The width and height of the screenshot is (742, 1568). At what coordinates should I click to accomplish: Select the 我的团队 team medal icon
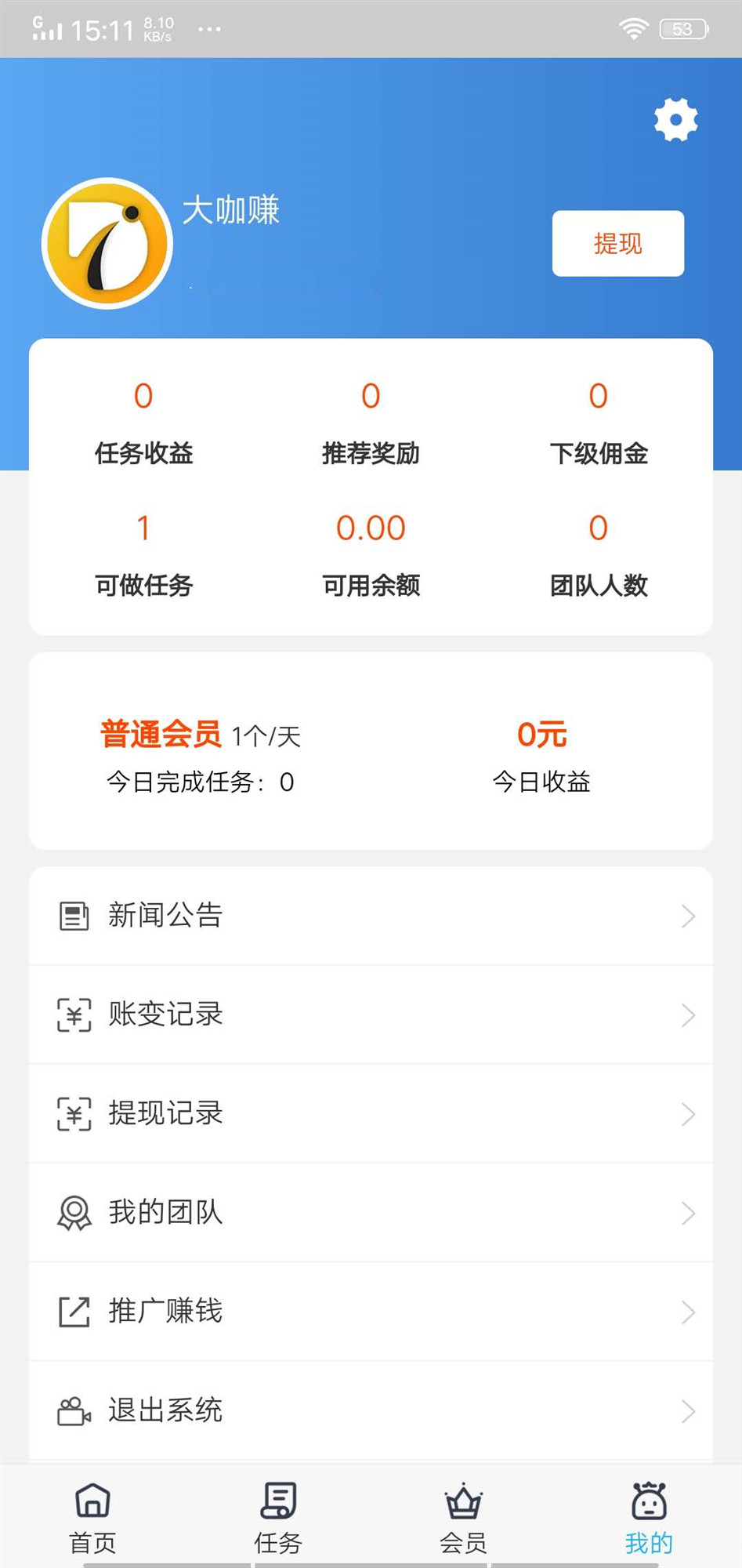73,1213
